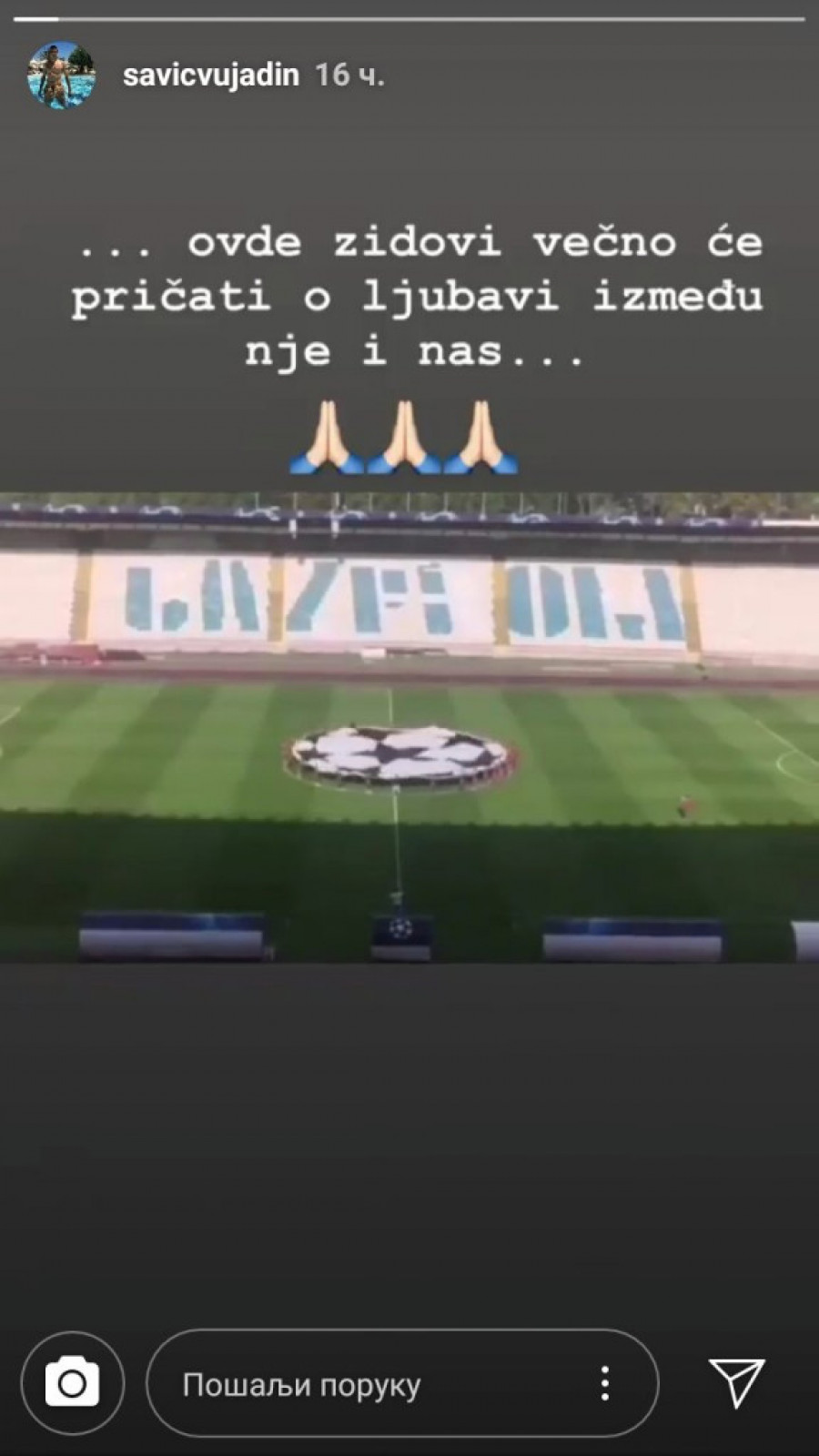Open the three-dot story options menu
This screenshot has height=1456, width=819.
605,1384
